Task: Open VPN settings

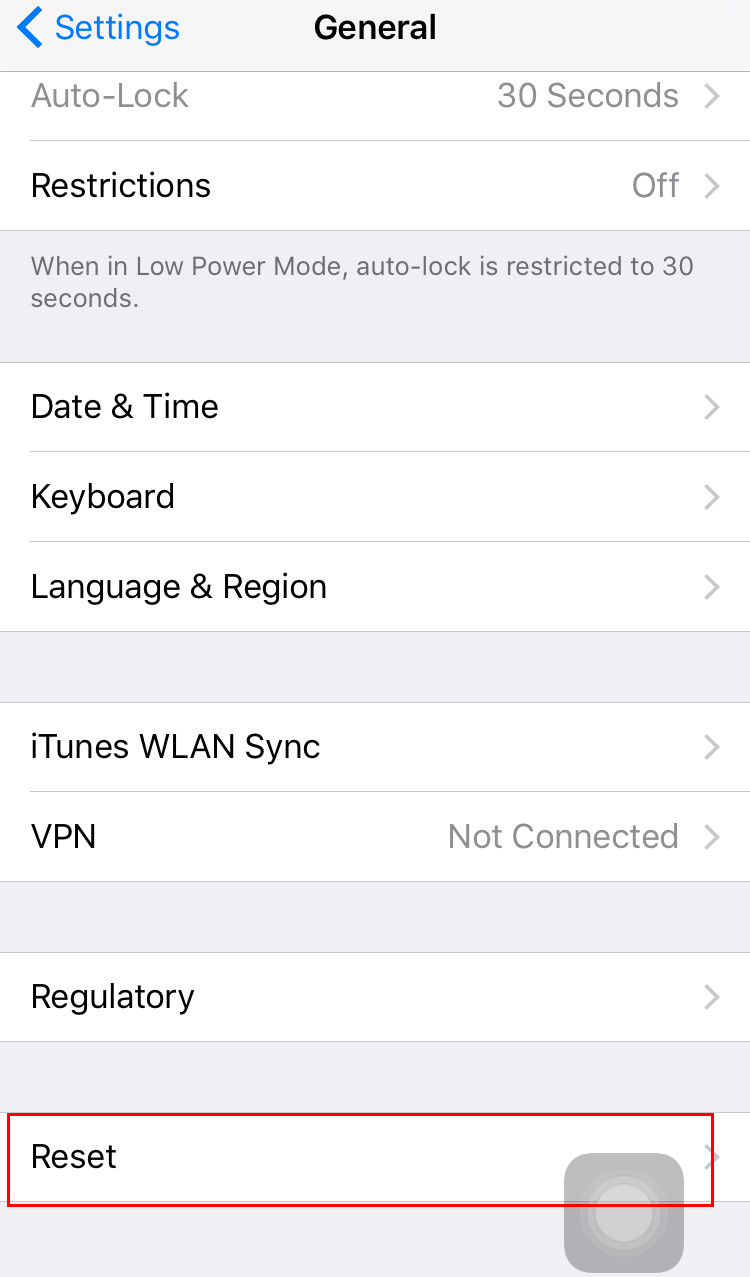Action: [375, 837]
